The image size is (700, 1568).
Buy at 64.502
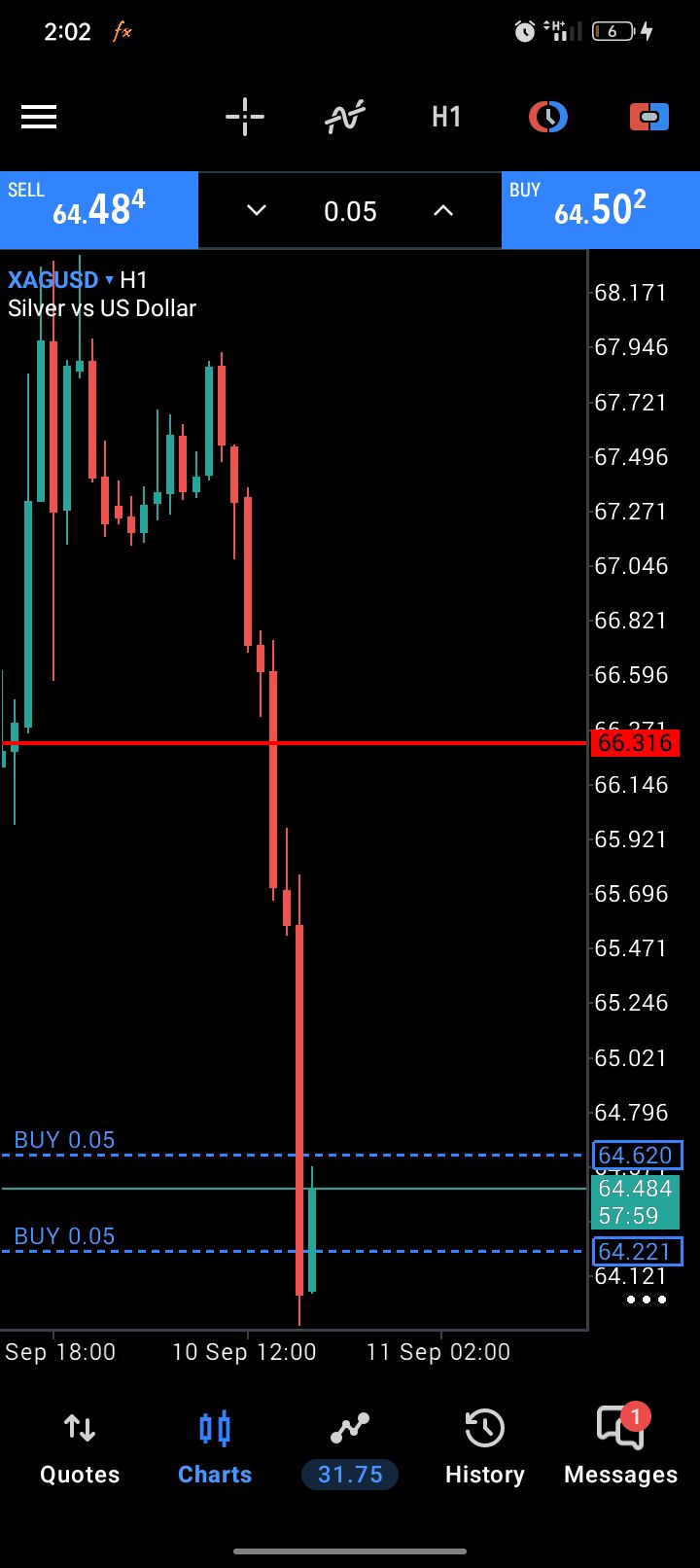click(601, 210)
